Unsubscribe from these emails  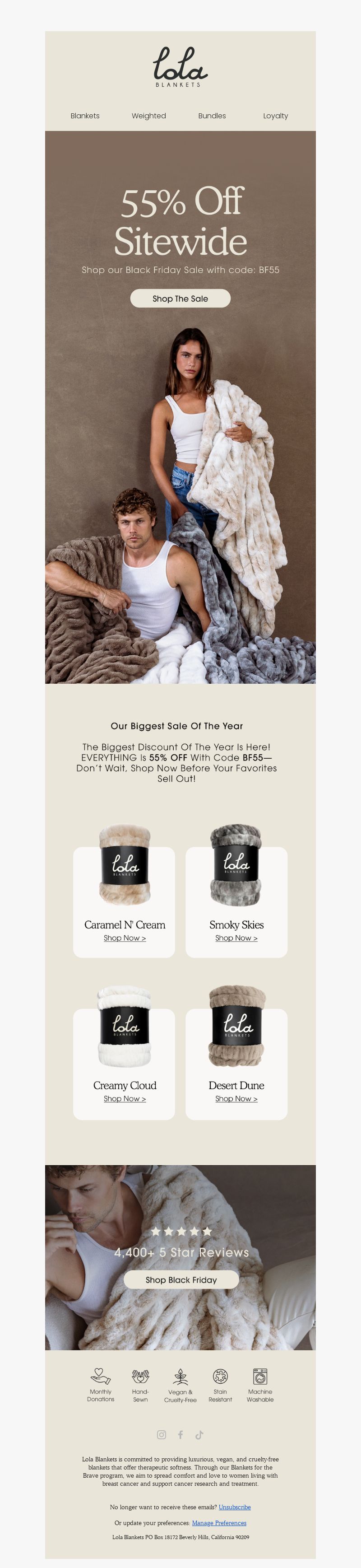click(235, 1507)
